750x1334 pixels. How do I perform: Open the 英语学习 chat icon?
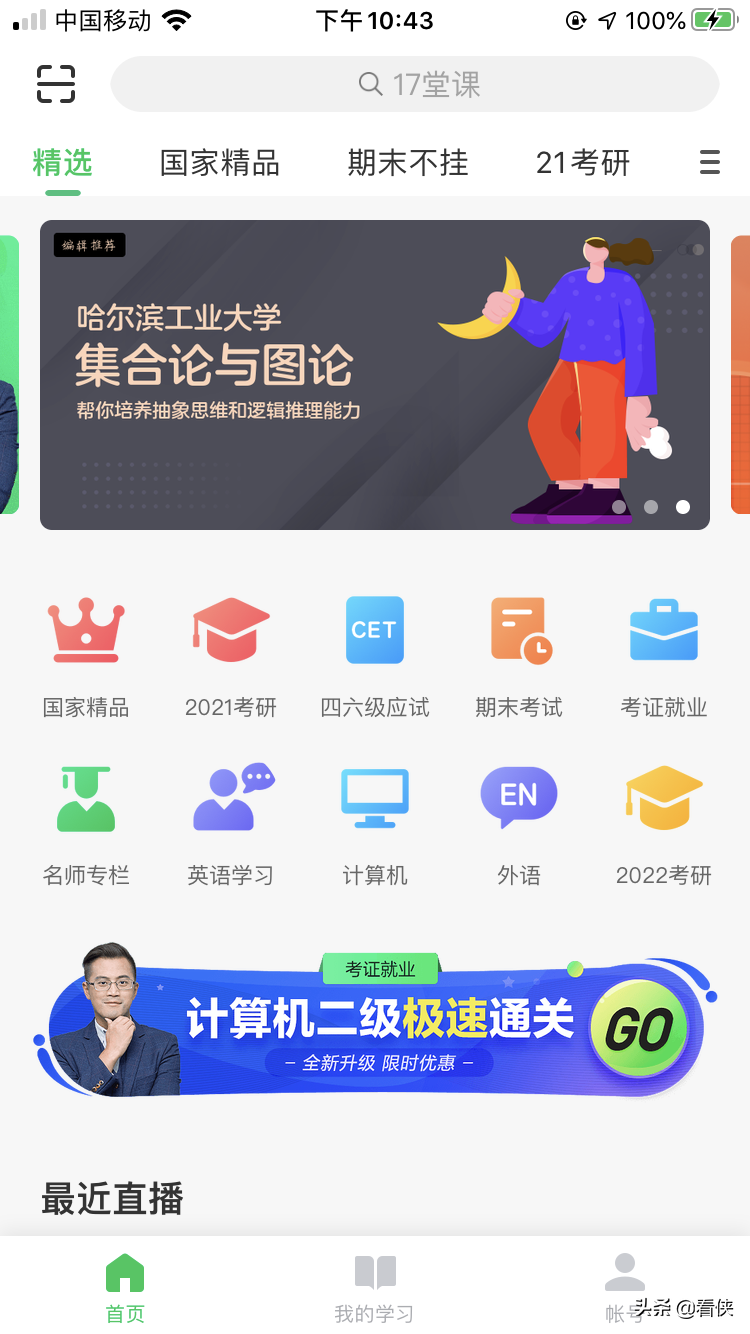[230, 797]
